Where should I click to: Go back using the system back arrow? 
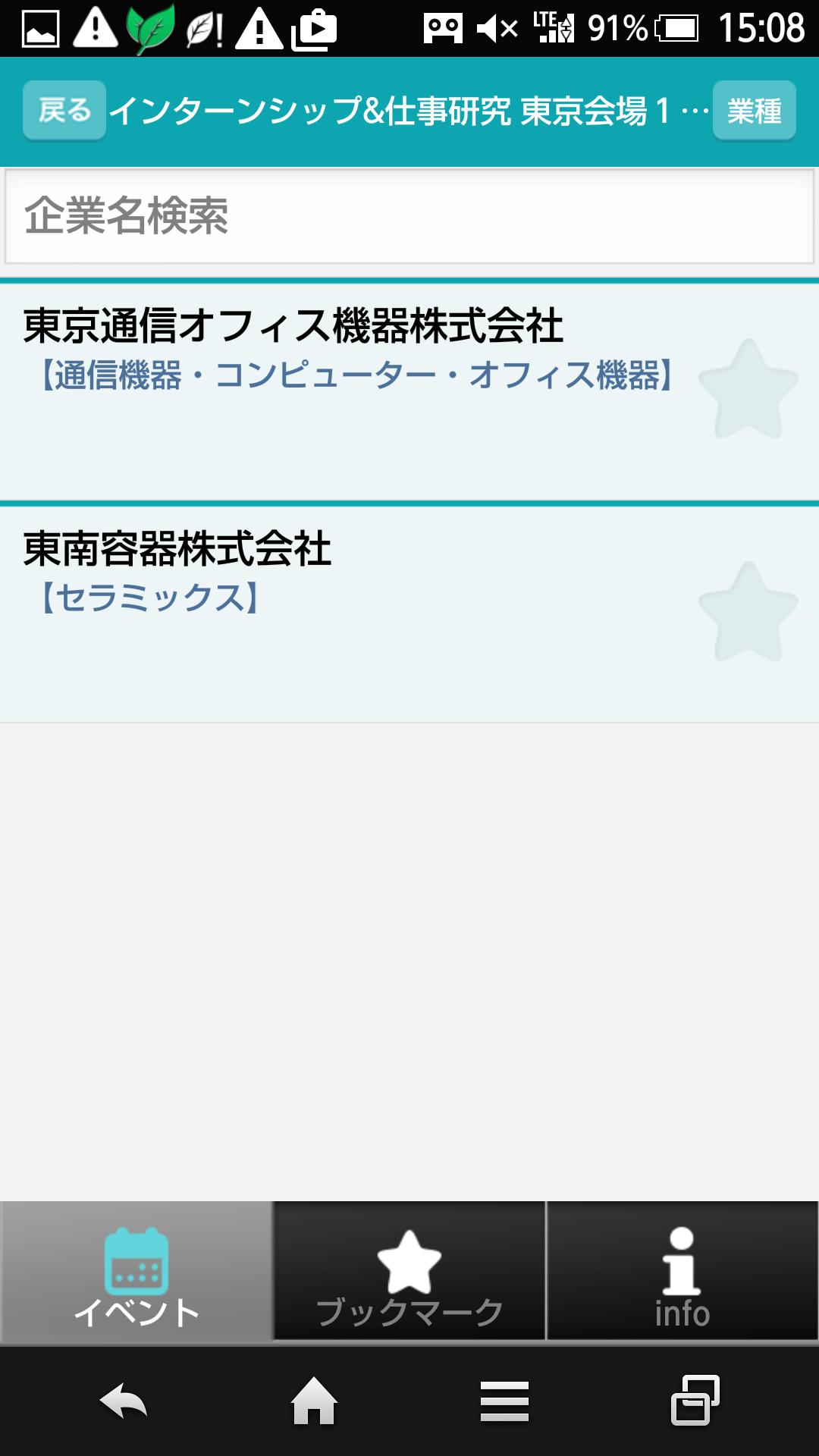(124, 1401)
